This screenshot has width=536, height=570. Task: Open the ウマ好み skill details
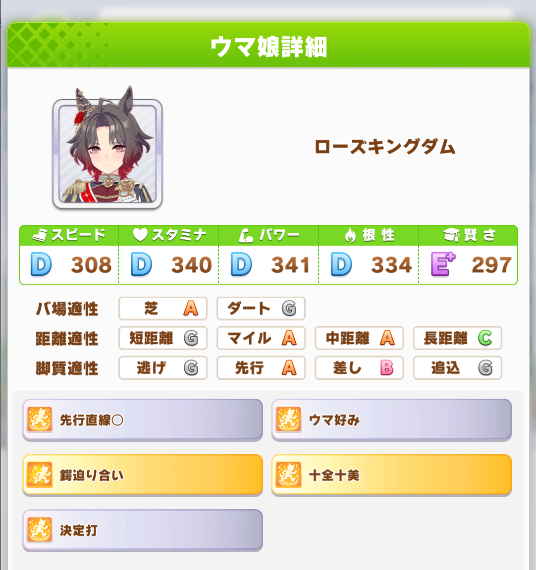(x=392, y=420)
